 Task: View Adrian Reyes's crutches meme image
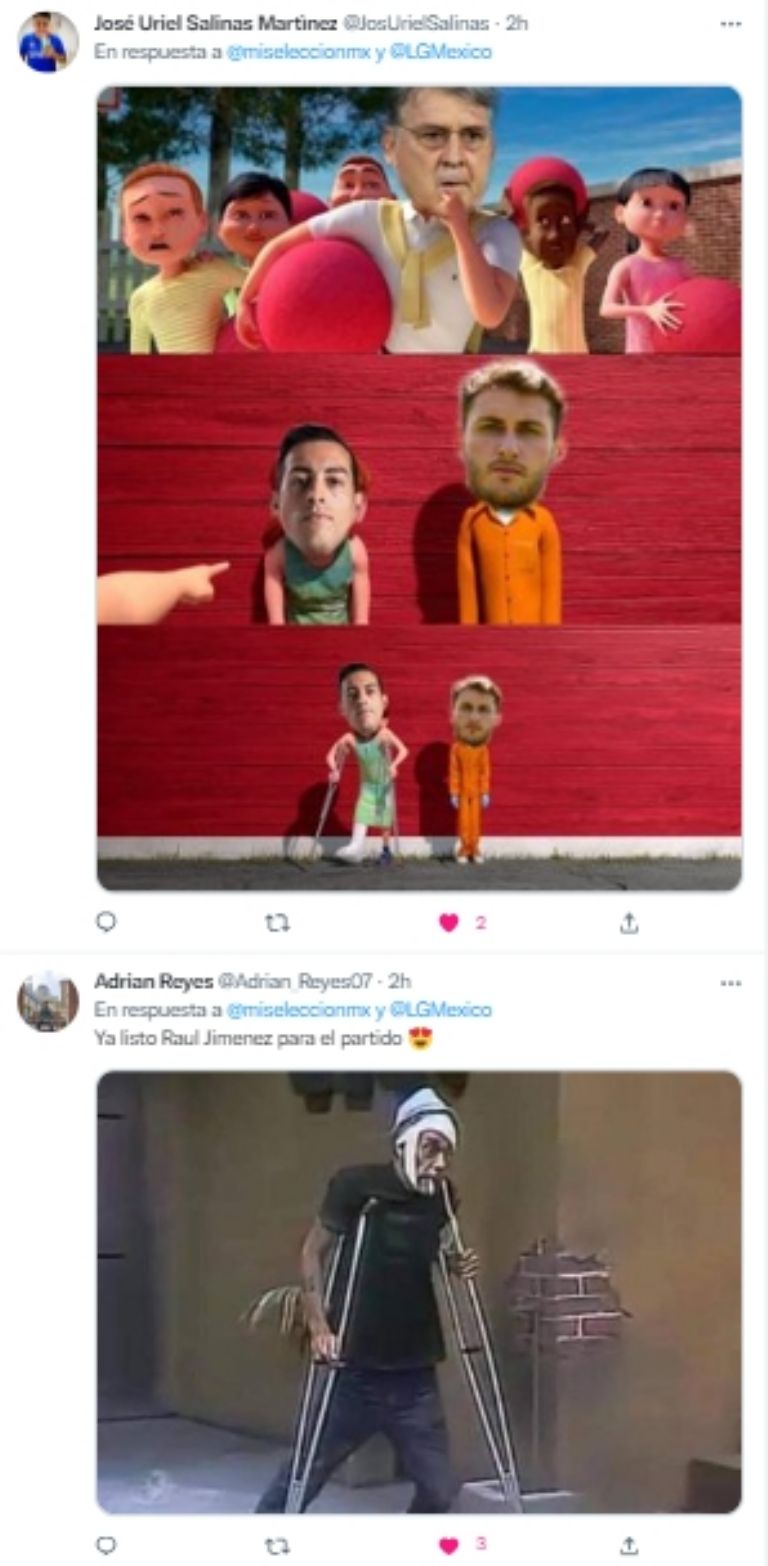pyautogui.click(x=419, y=1291)
